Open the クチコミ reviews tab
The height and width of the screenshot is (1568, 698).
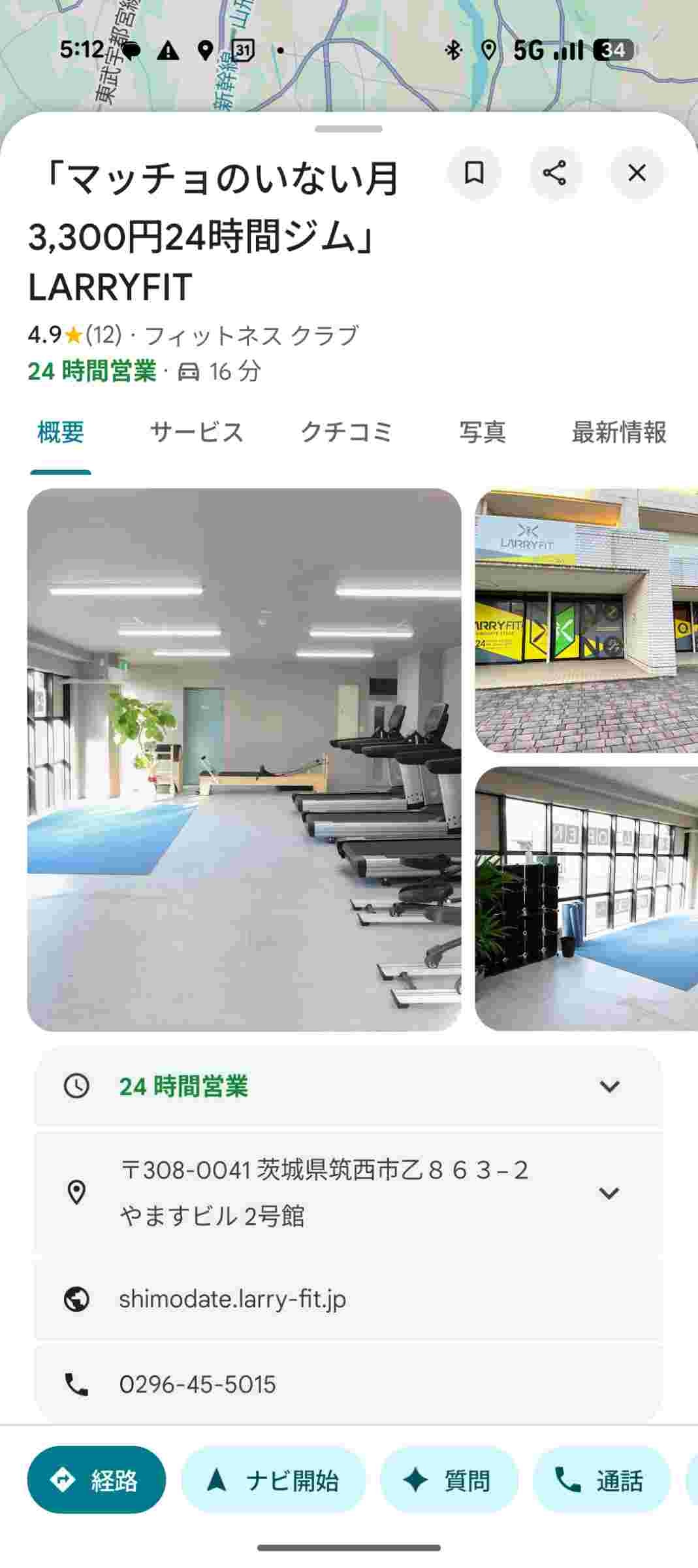(x=346, y=433)
